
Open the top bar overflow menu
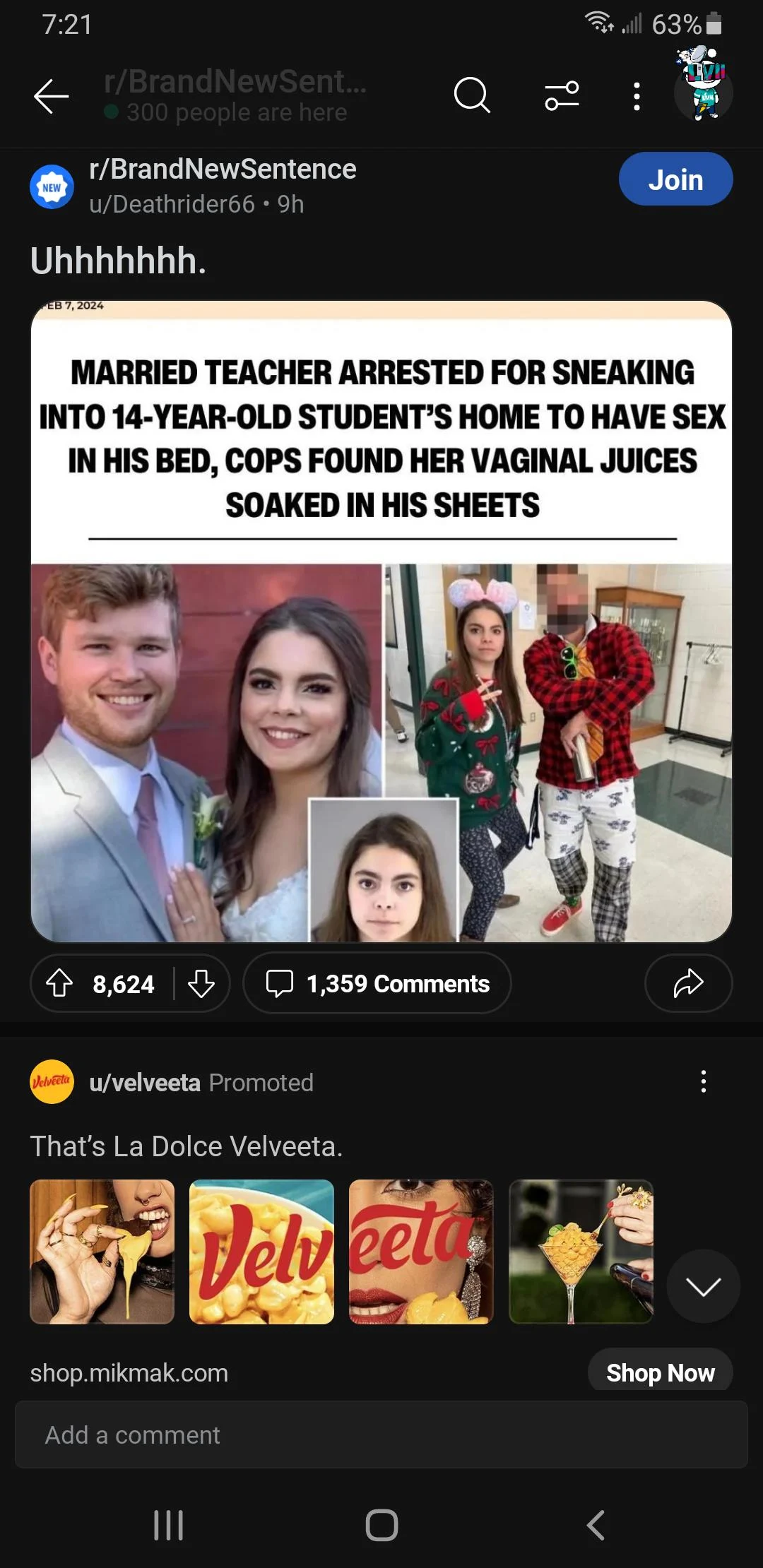click(x=637, y=96)
